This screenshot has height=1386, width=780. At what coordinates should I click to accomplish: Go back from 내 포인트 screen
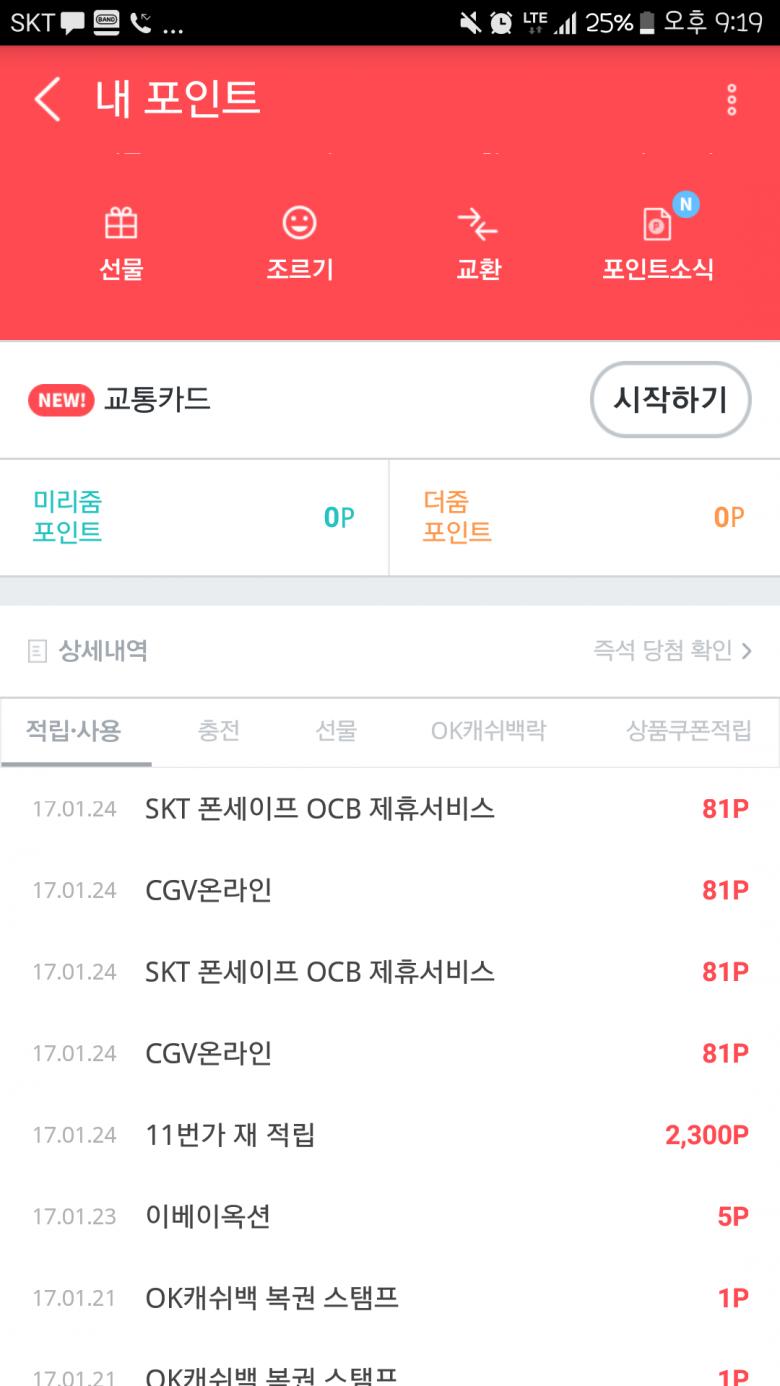(47, 100)
